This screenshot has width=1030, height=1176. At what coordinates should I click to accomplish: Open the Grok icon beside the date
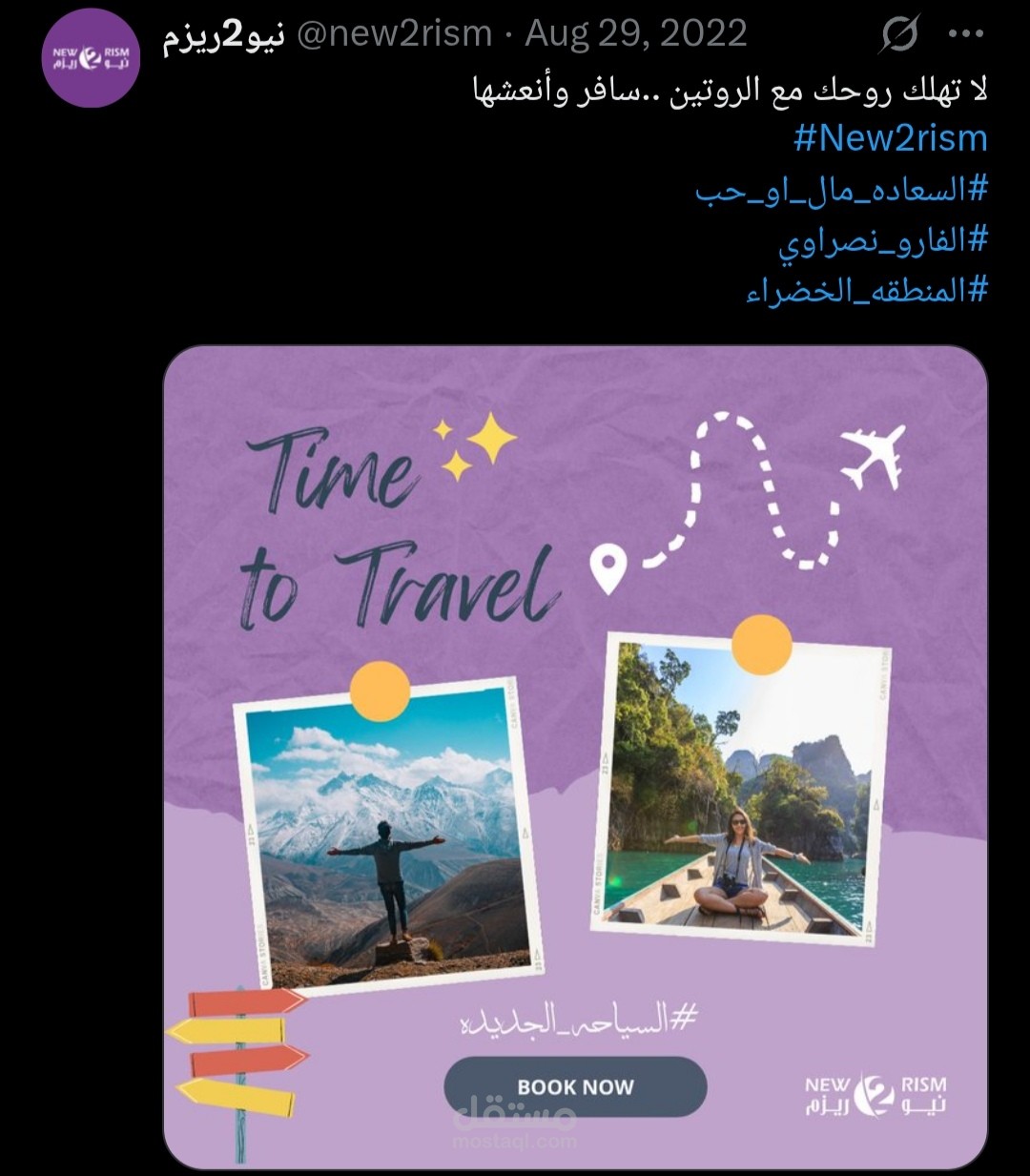pos(899,36)
